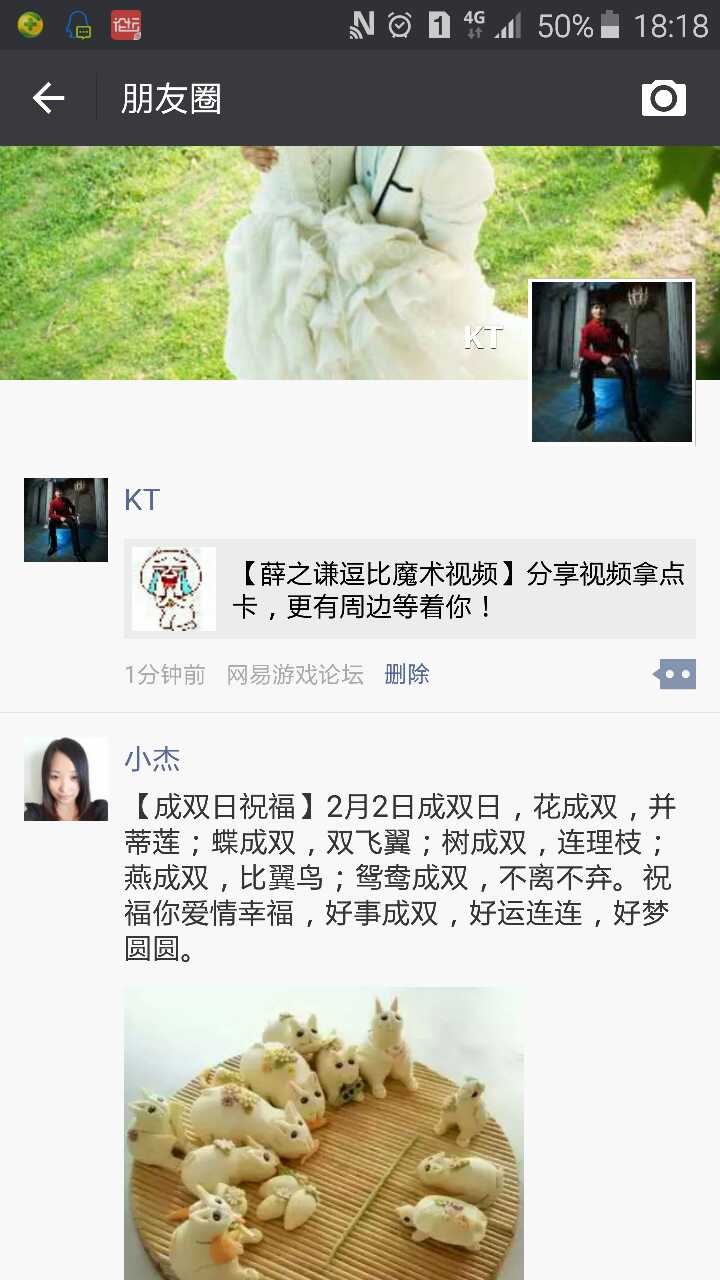Open 网易游戏论坛 source link
Viewport: 720px width, 1280px height.
295,675
